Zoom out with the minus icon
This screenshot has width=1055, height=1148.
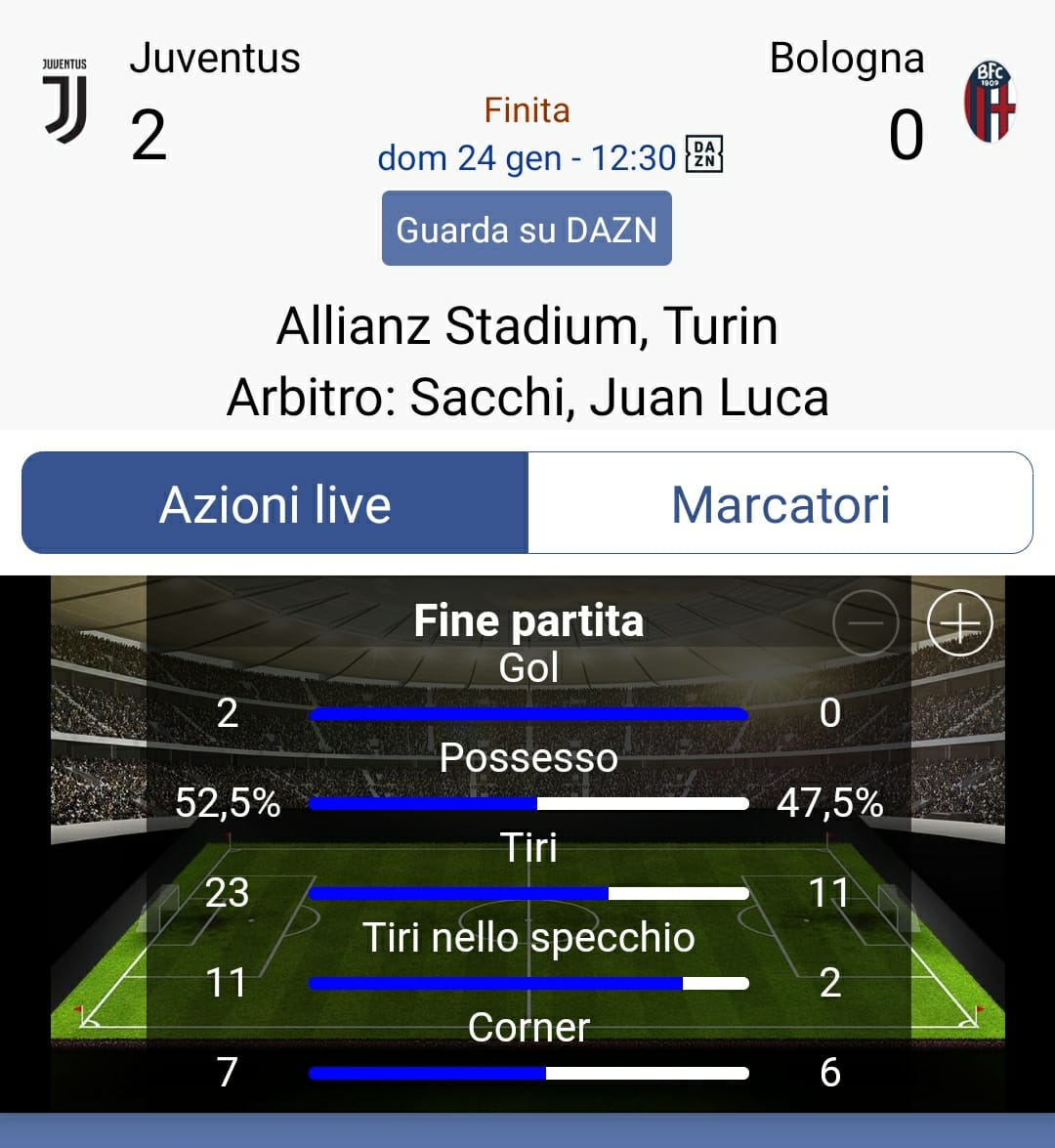(865, 622)
